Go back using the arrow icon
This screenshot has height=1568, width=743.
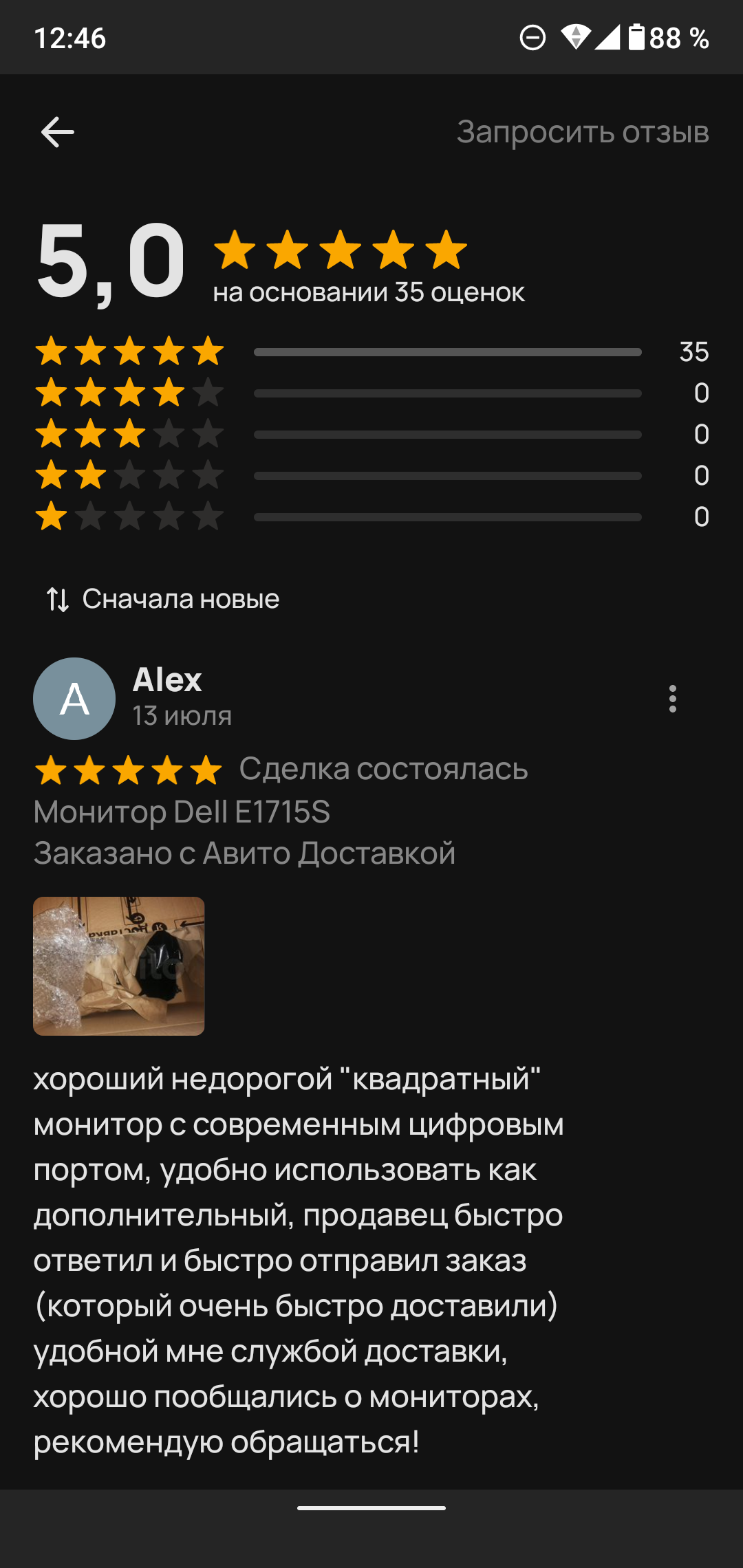tap(58, 132)
